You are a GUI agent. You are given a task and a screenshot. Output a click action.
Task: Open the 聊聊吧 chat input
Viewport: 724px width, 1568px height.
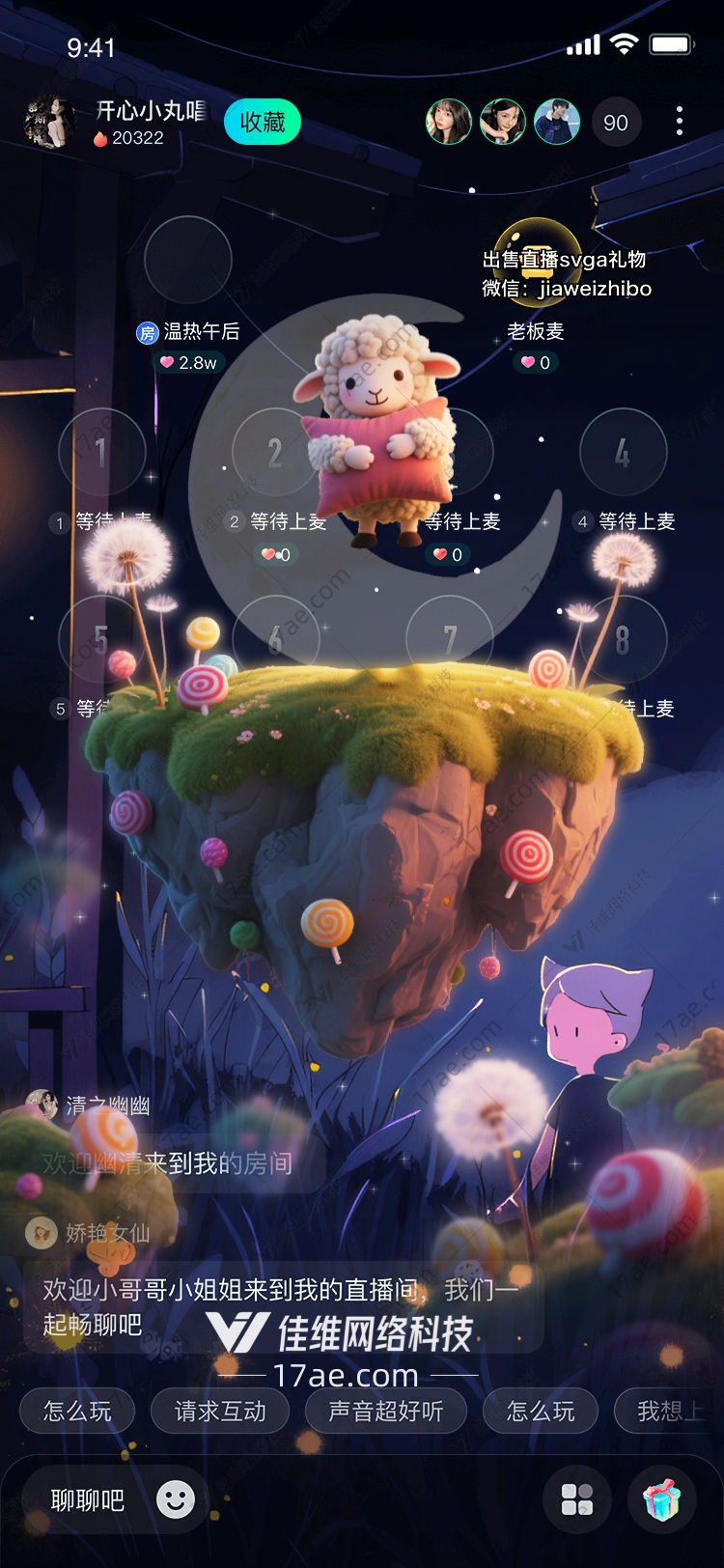click(x=88, y=1499)
